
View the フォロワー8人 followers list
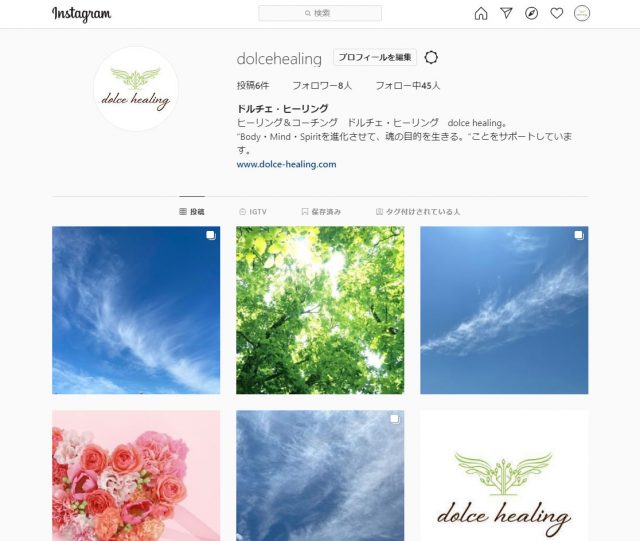tap(315, 85)
